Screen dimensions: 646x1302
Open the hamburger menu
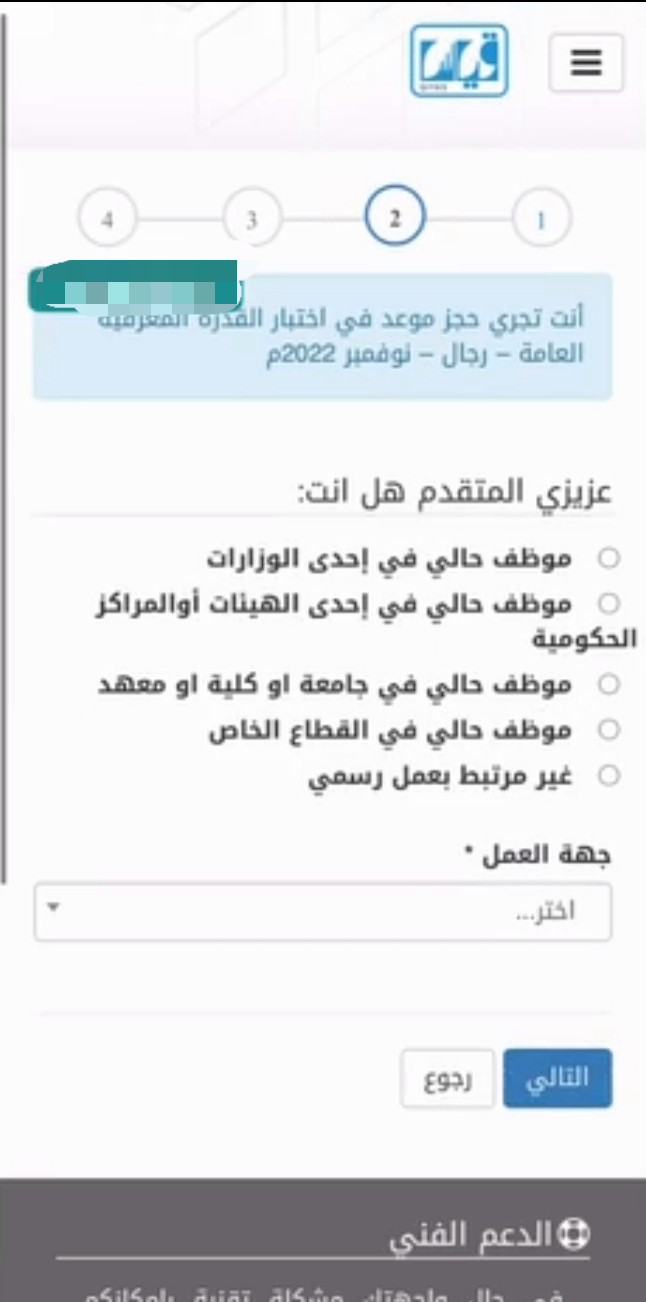pos(586,63)
